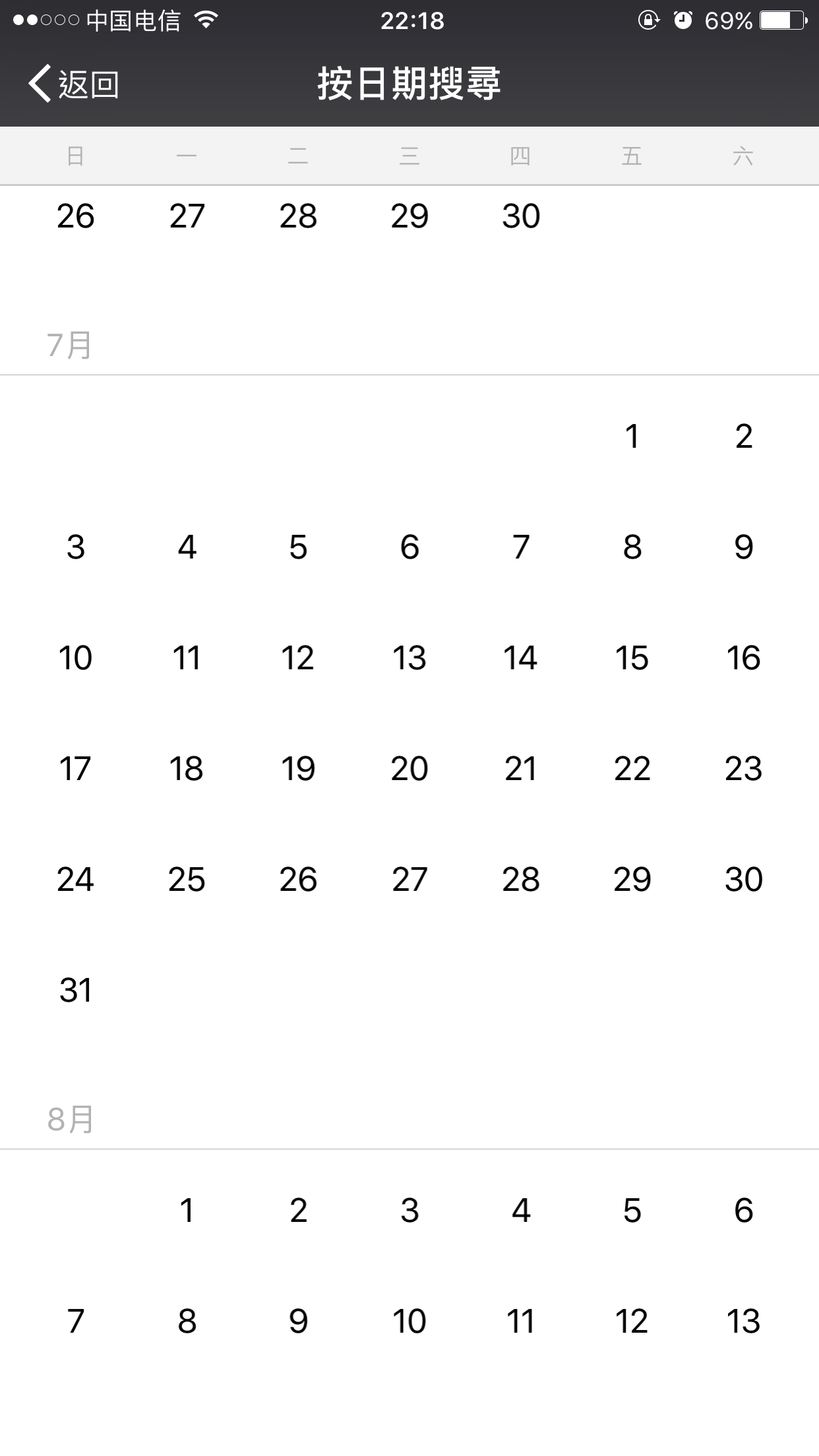819x1456 pixels.
Task: Go back with the 返回 button
Action: tap(74, 84)
